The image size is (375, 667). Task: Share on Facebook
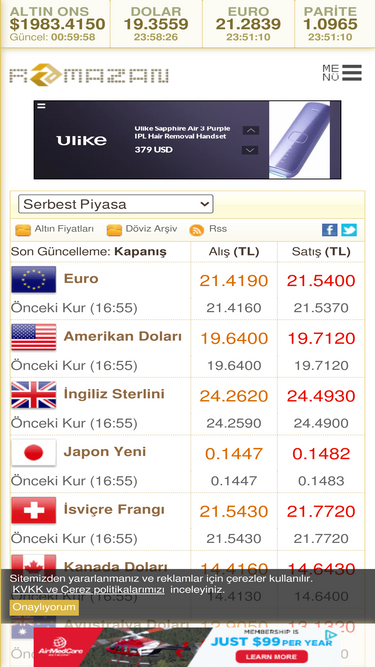click(330, 230)
